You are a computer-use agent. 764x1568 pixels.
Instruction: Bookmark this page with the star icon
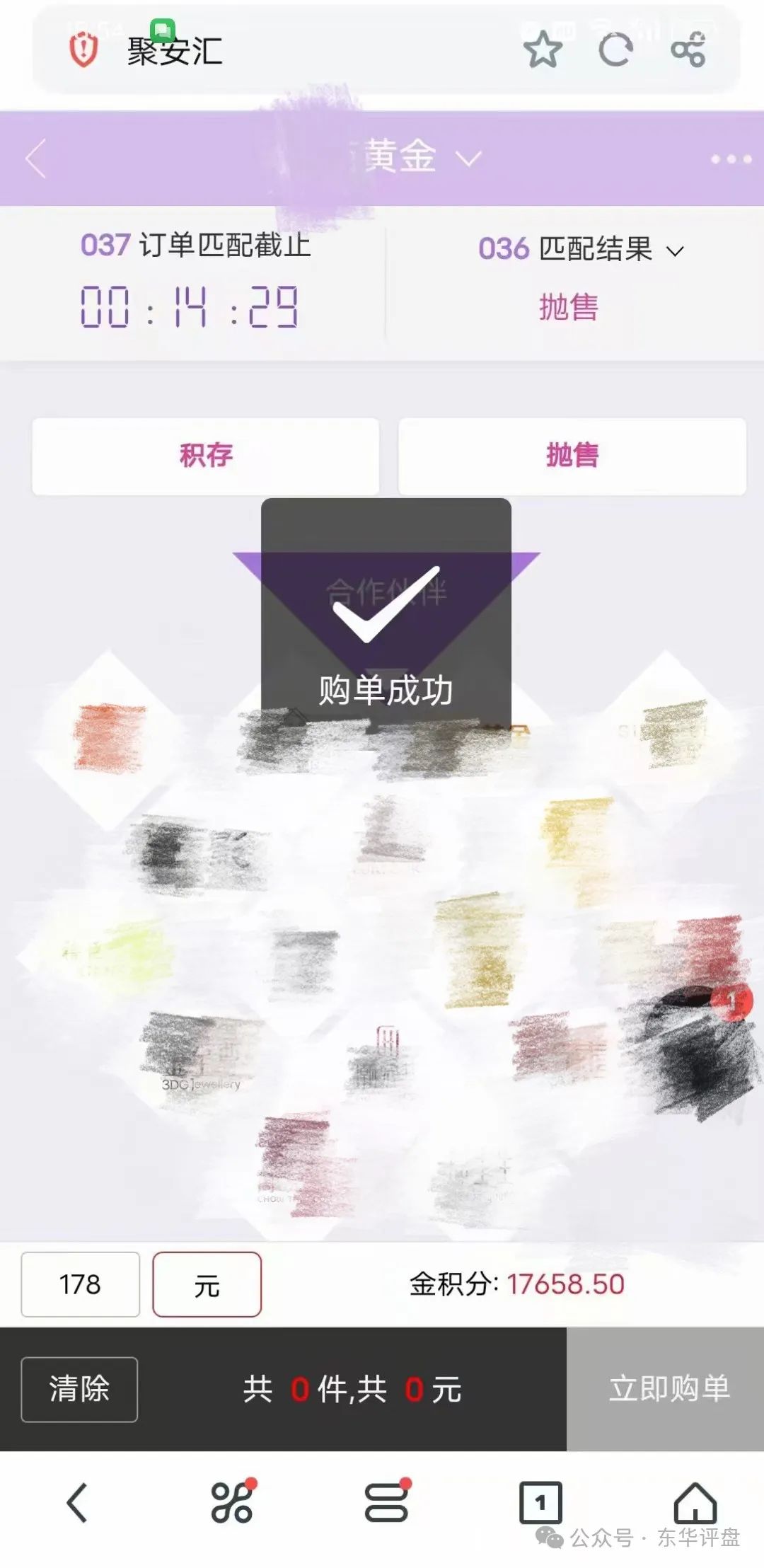(543, 50)
